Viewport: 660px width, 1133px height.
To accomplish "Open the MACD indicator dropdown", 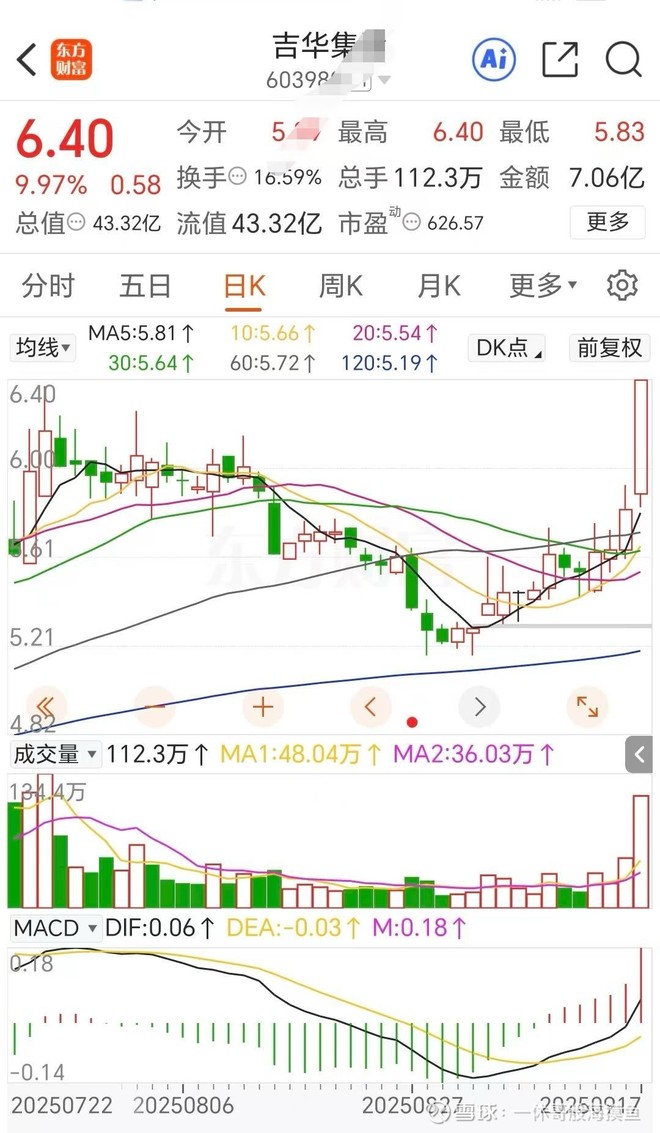I will (57, 928).
